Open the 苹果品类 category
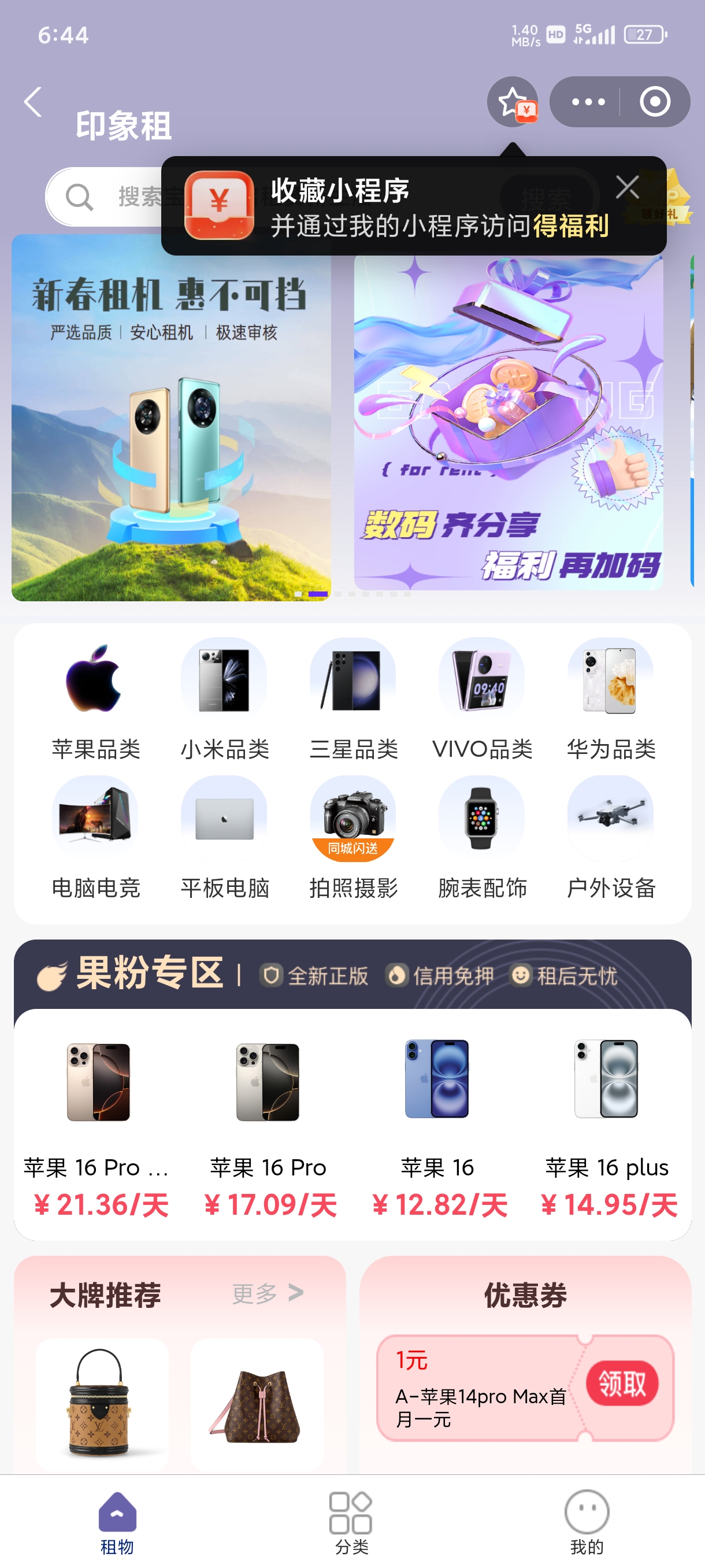 pos(95,700)
